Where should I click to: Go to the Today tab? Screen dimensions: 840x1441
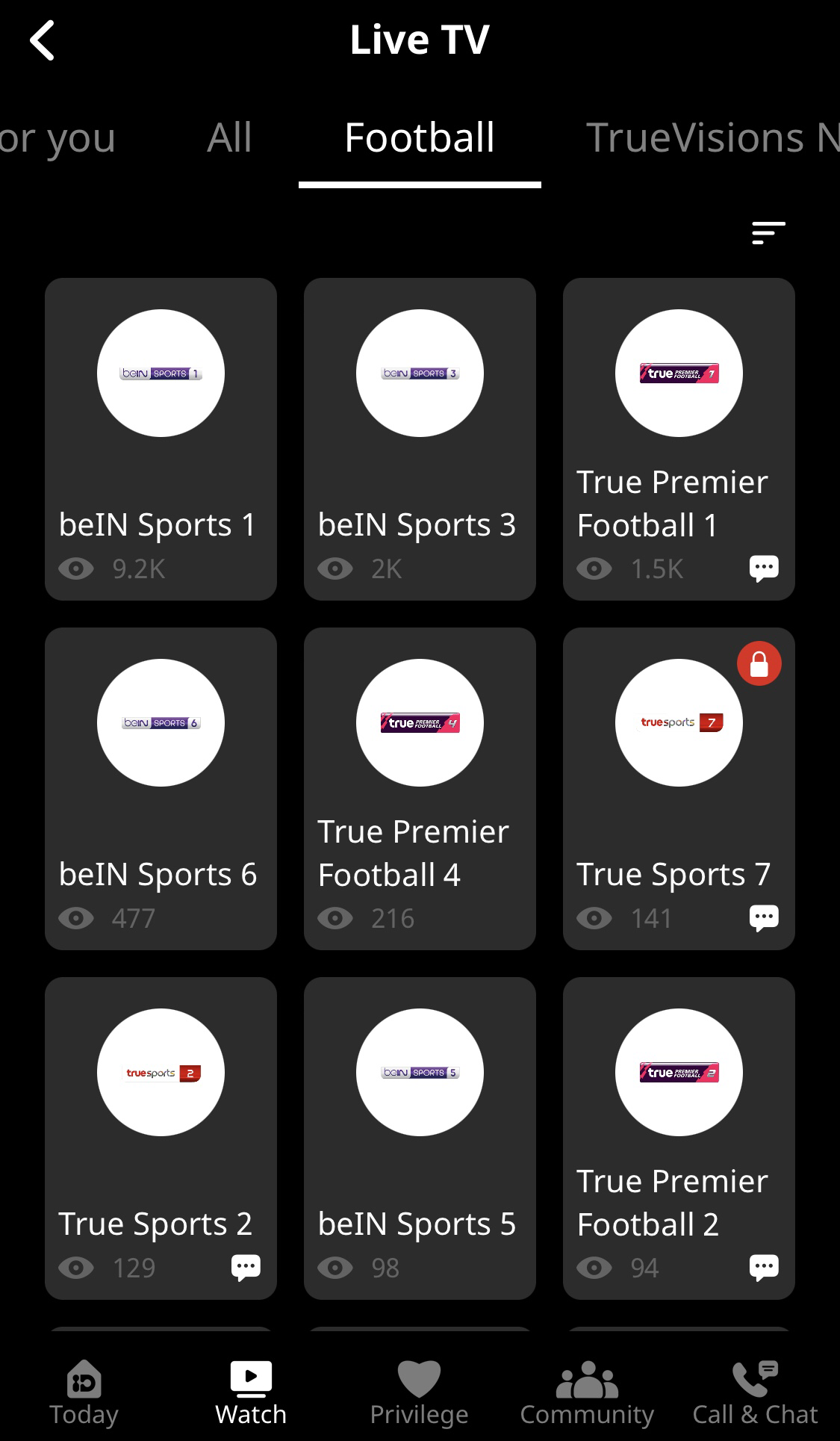(x=84, y=1393)
